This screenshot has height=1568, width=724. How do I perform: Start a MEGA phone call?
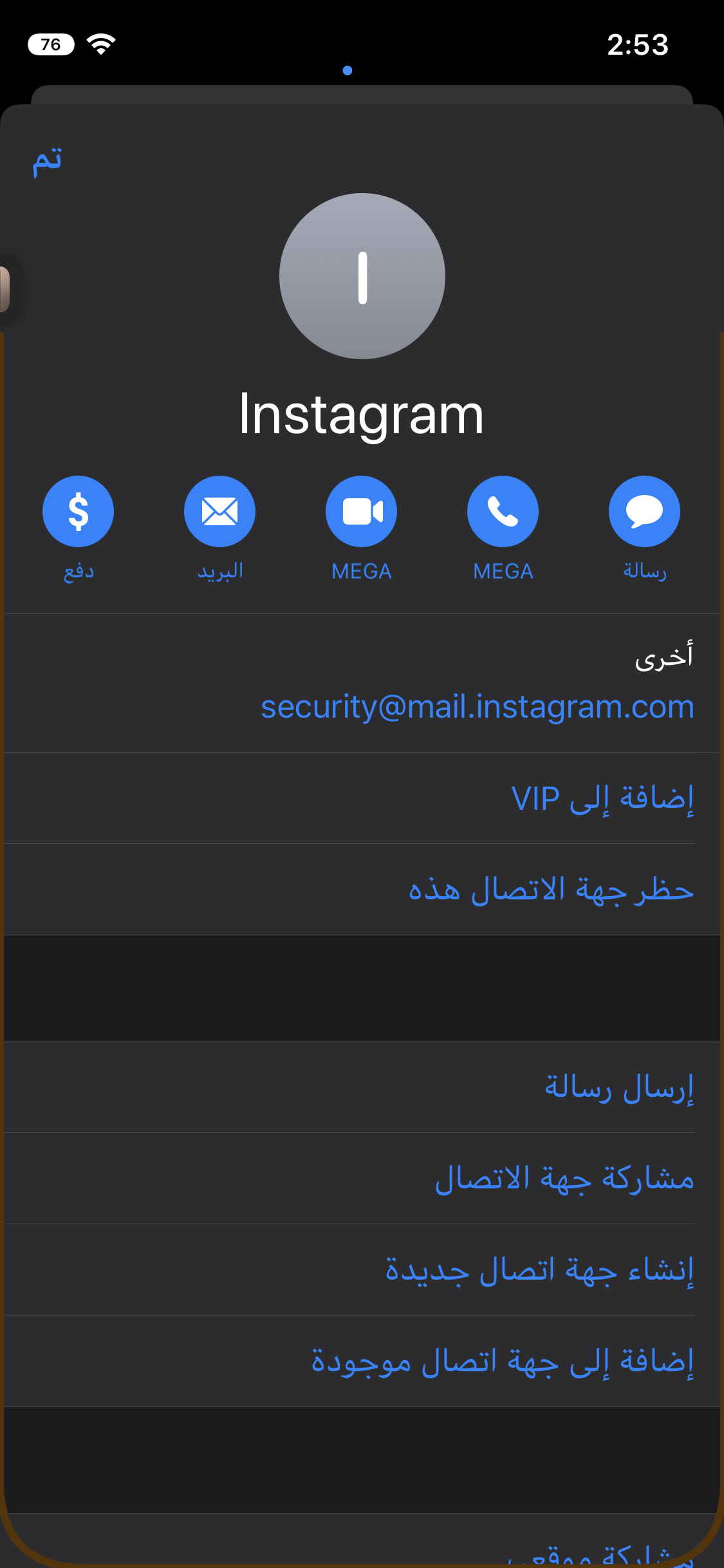tap(503, 512)
